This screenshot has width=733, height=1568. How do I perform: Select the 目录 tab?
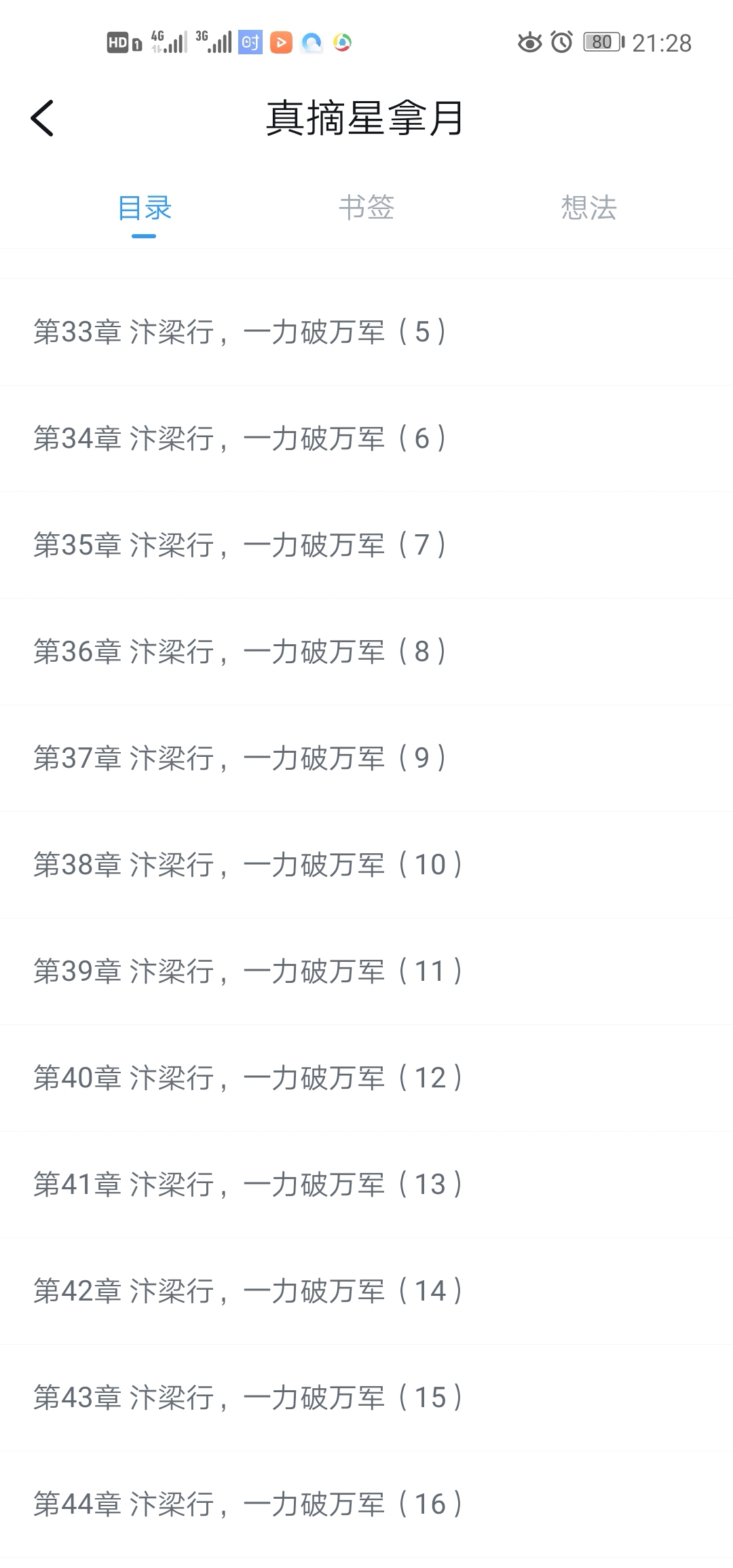coord(144,208)
